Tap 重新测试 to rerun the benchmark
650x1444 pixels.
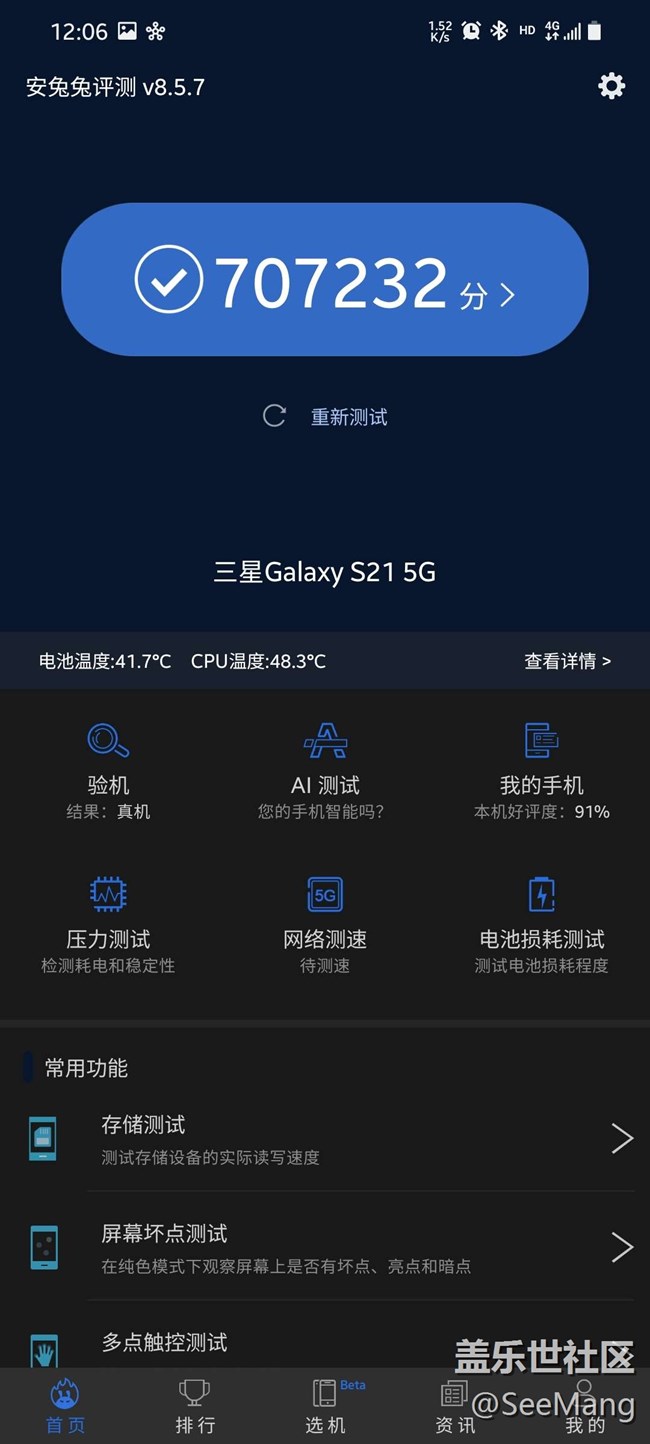point(325,417)
